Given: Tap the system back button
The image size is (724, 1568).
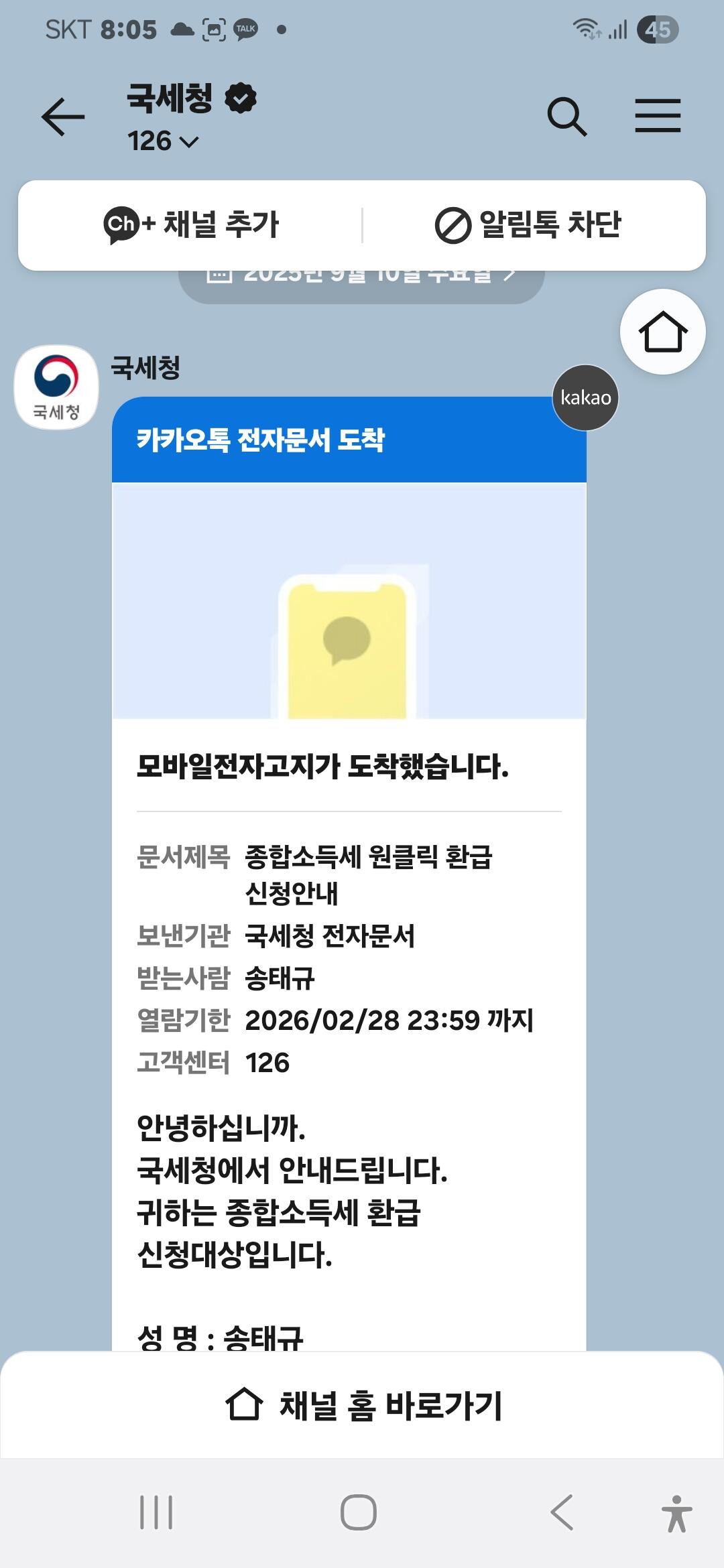Looking at the screenshot, I should [x=562, y=1512].
